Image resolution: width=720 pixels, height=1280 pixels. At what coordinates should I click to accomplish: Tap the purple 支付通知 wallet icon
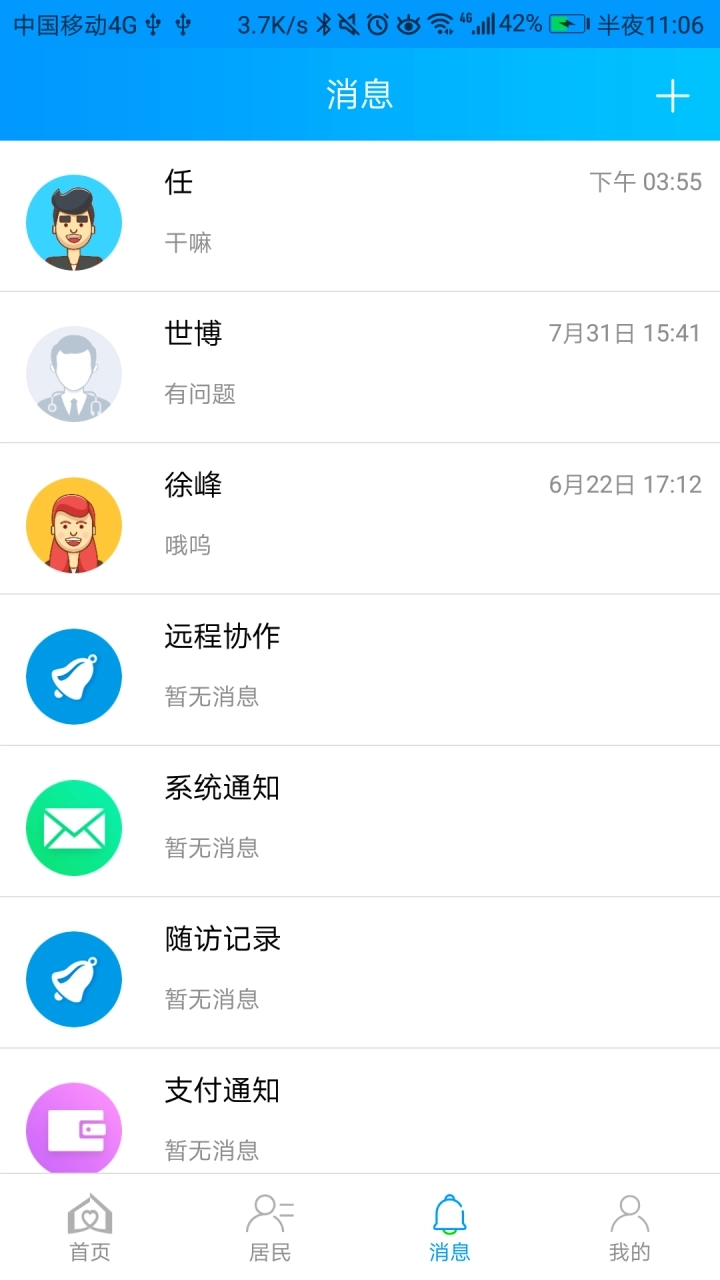coord(73,1130)
